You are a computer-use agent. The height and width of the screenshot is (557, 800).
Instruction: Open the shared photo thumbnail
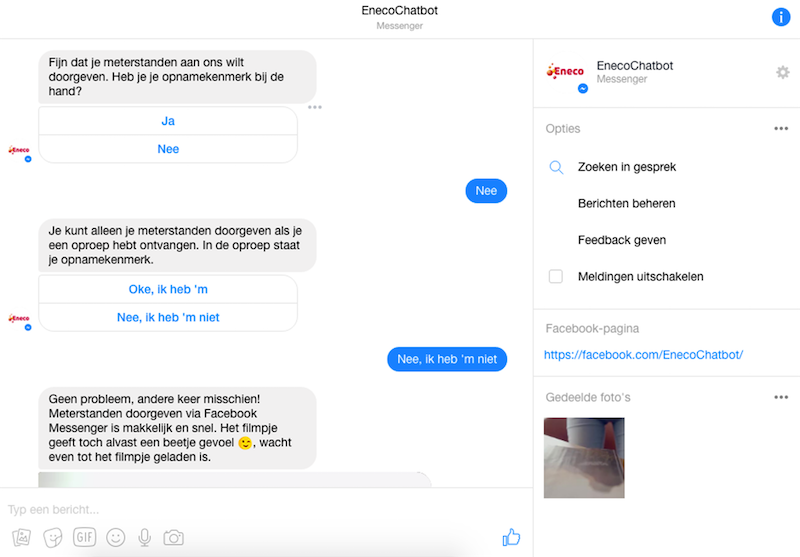tap(584, 458)
